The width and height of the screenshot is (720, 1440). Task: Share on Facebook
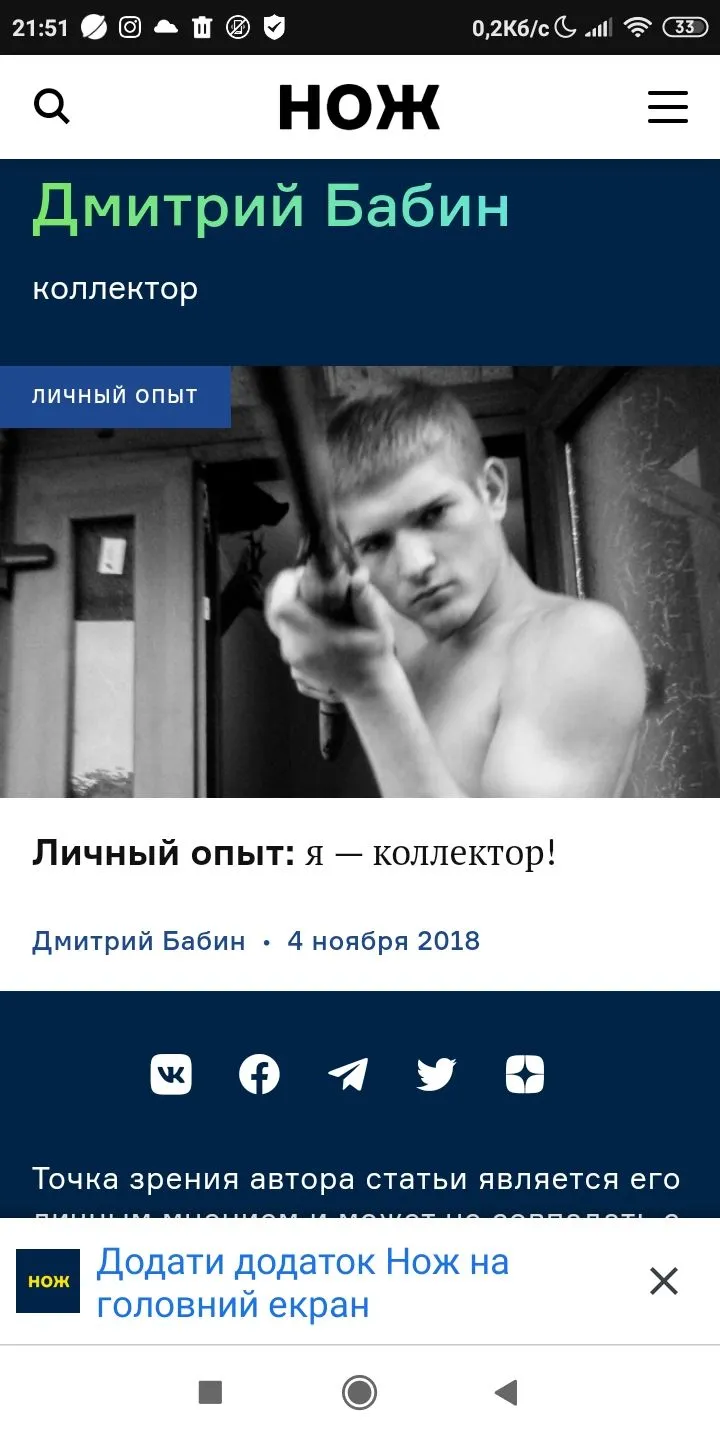pos(259,1075)
